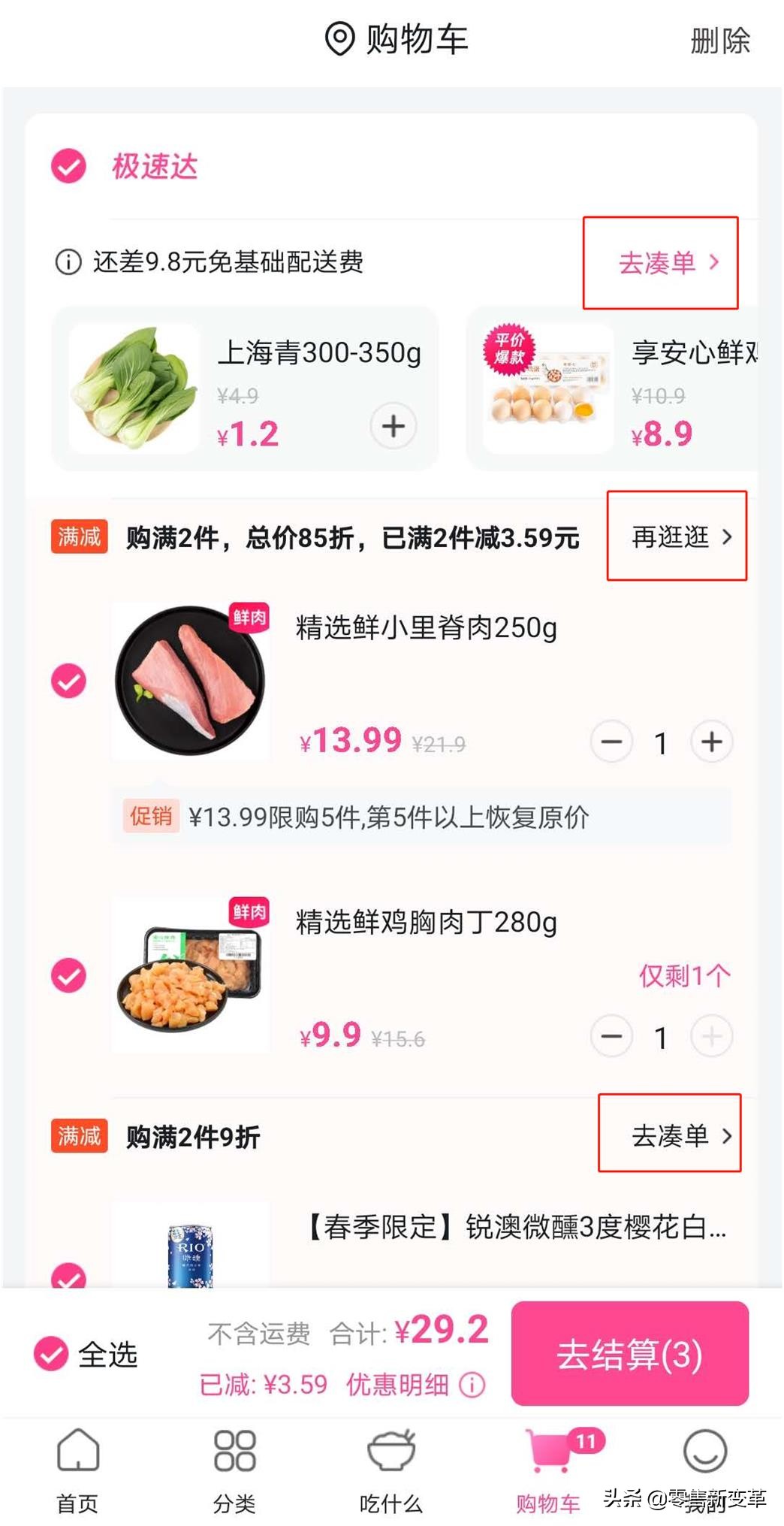Toggle the 全选 select-all checkbox
Viewport: 784px width, 1526px height.
click(50, 1352)
